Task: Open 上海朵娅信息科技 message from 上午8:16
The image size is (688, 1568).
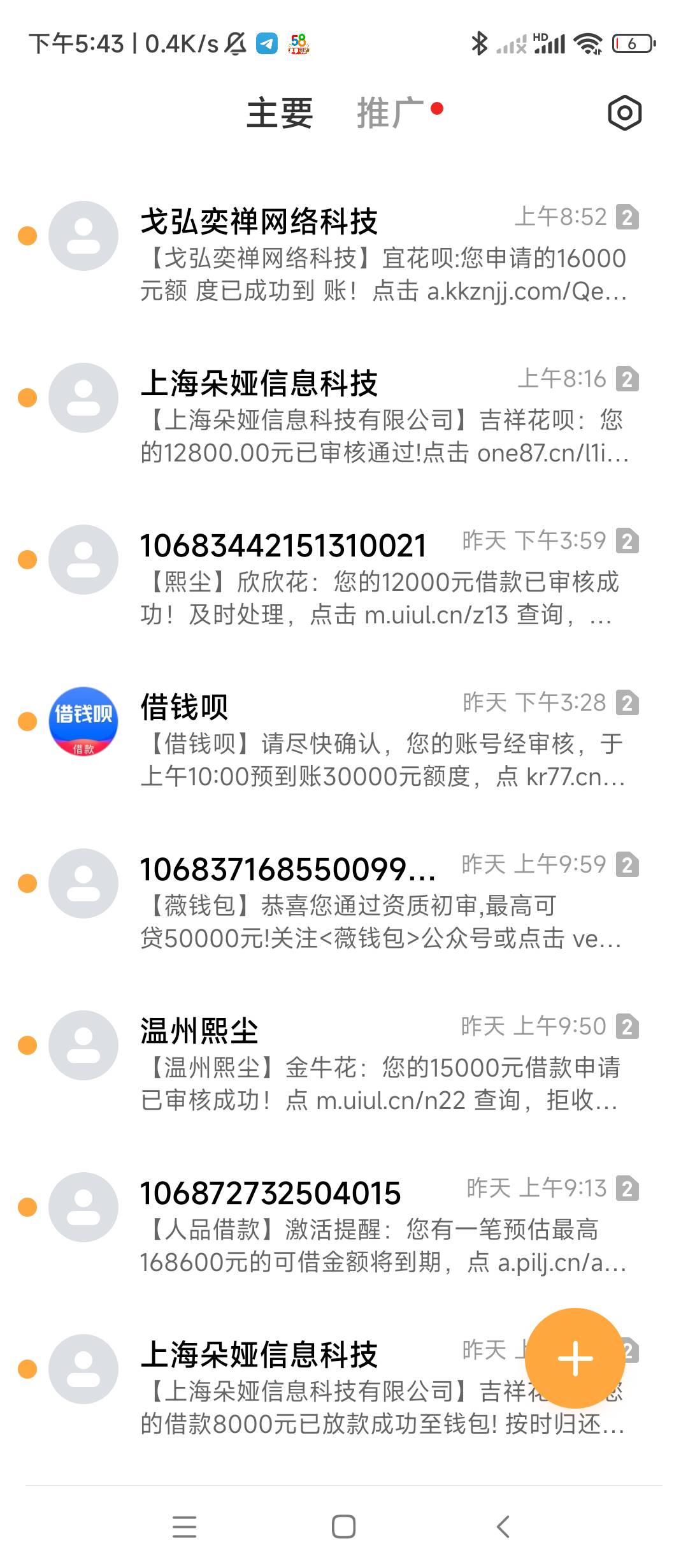Action: 344,416
